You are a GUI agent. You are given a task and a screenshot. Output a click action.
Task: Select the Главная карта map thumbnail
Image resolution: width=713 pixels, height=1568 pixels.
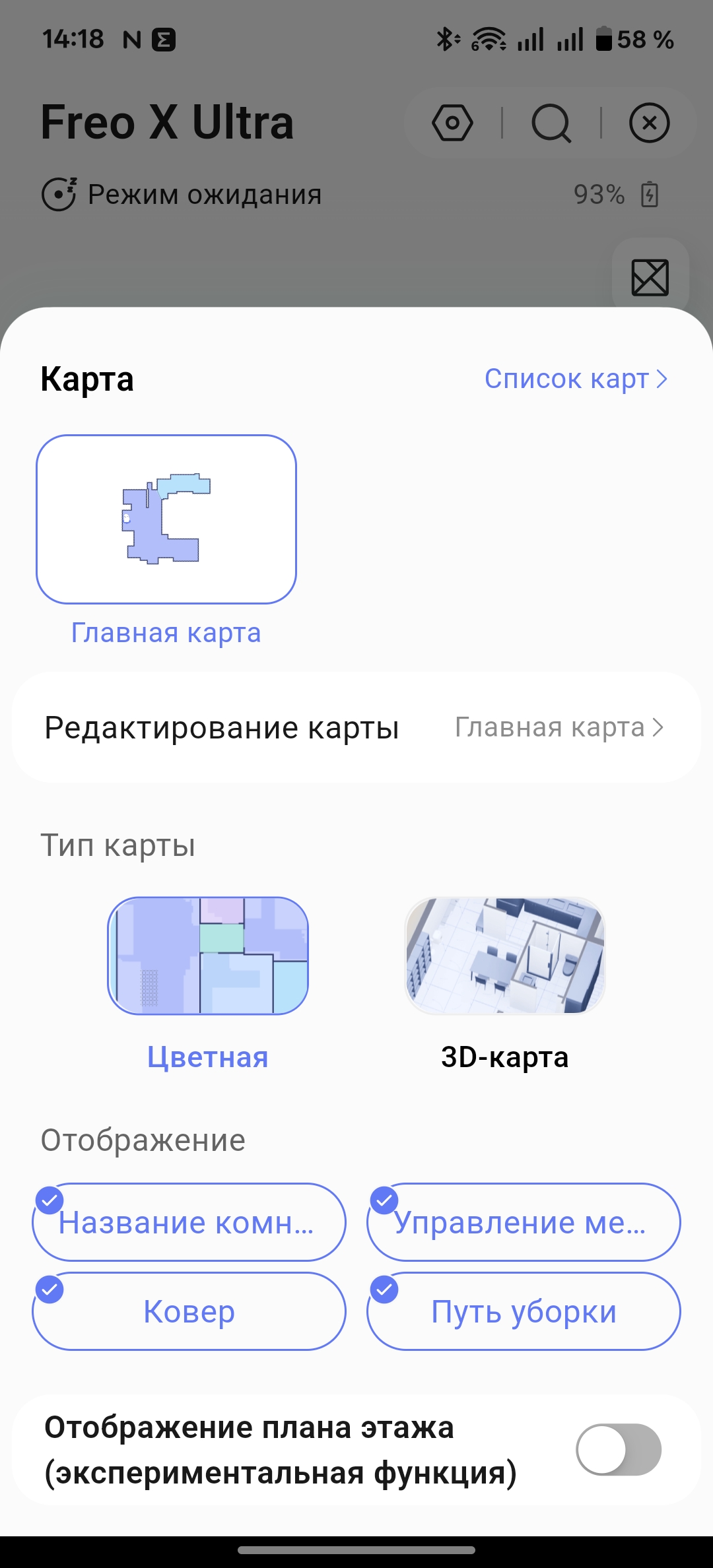tap(166, 519)
